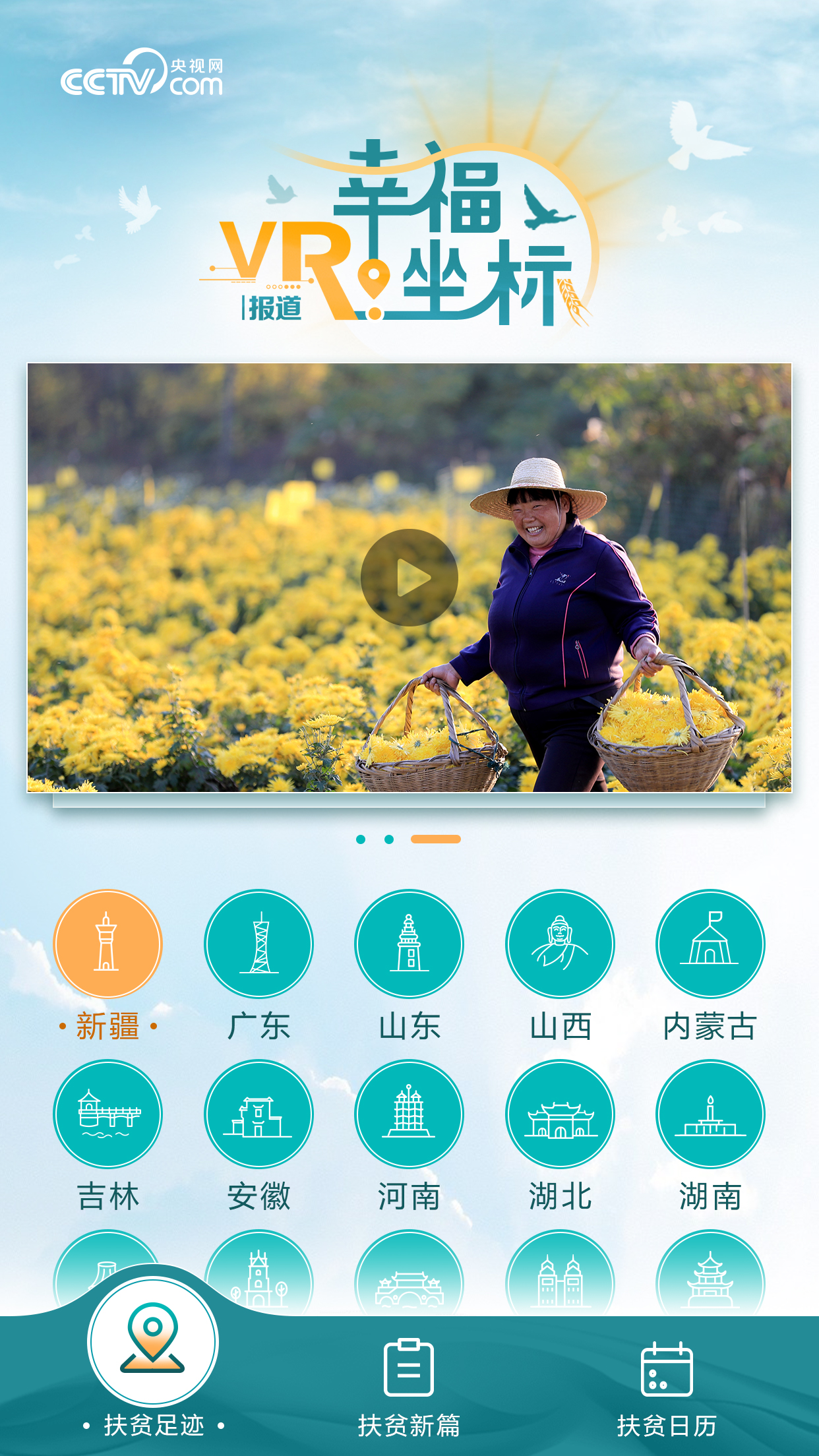
Task: Choose the 安徽 province icon
Action: coord(258,1114)
